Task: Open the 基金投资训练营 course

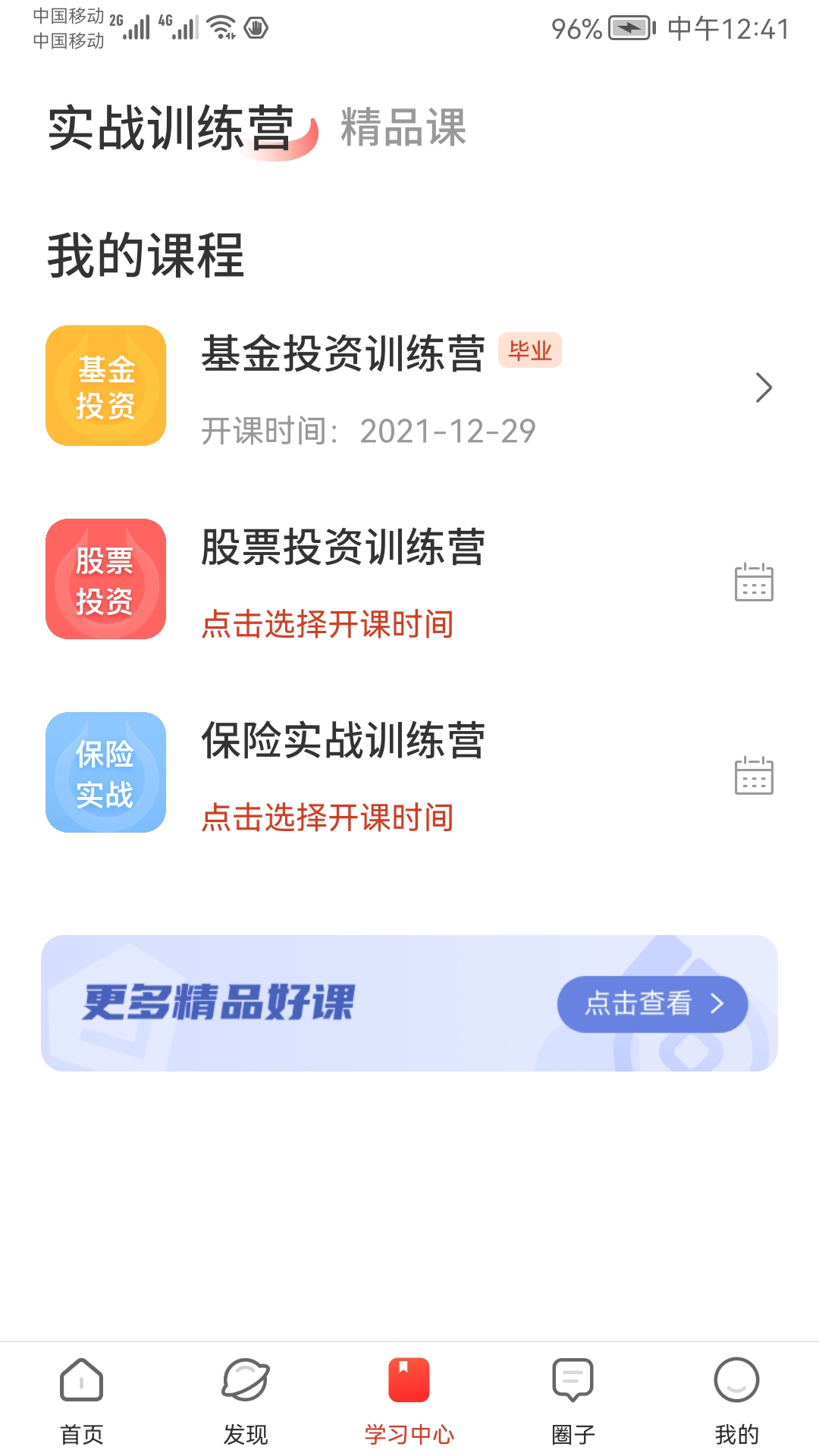Action: [x=409, y=387]
